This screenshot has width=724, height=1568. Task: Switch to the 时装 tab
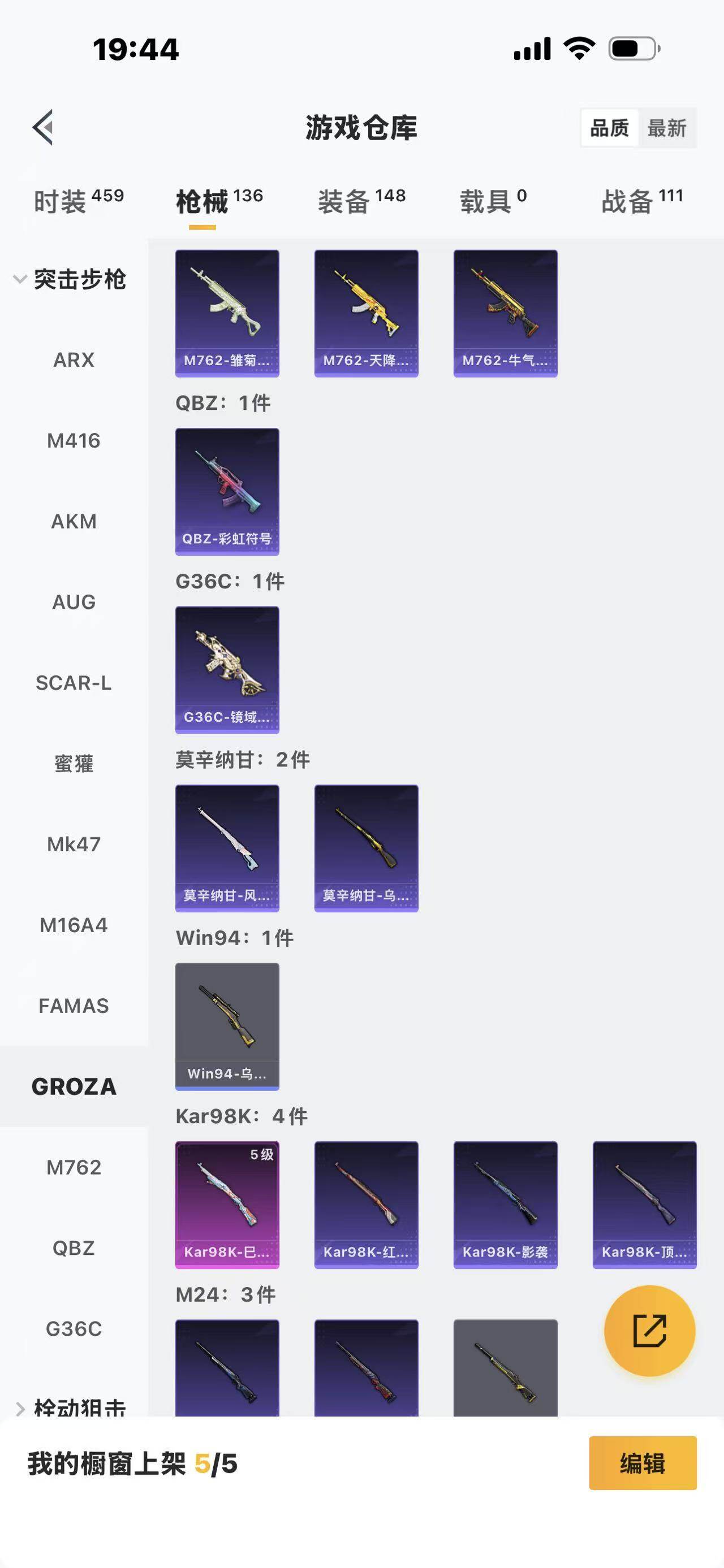point(79,200)
